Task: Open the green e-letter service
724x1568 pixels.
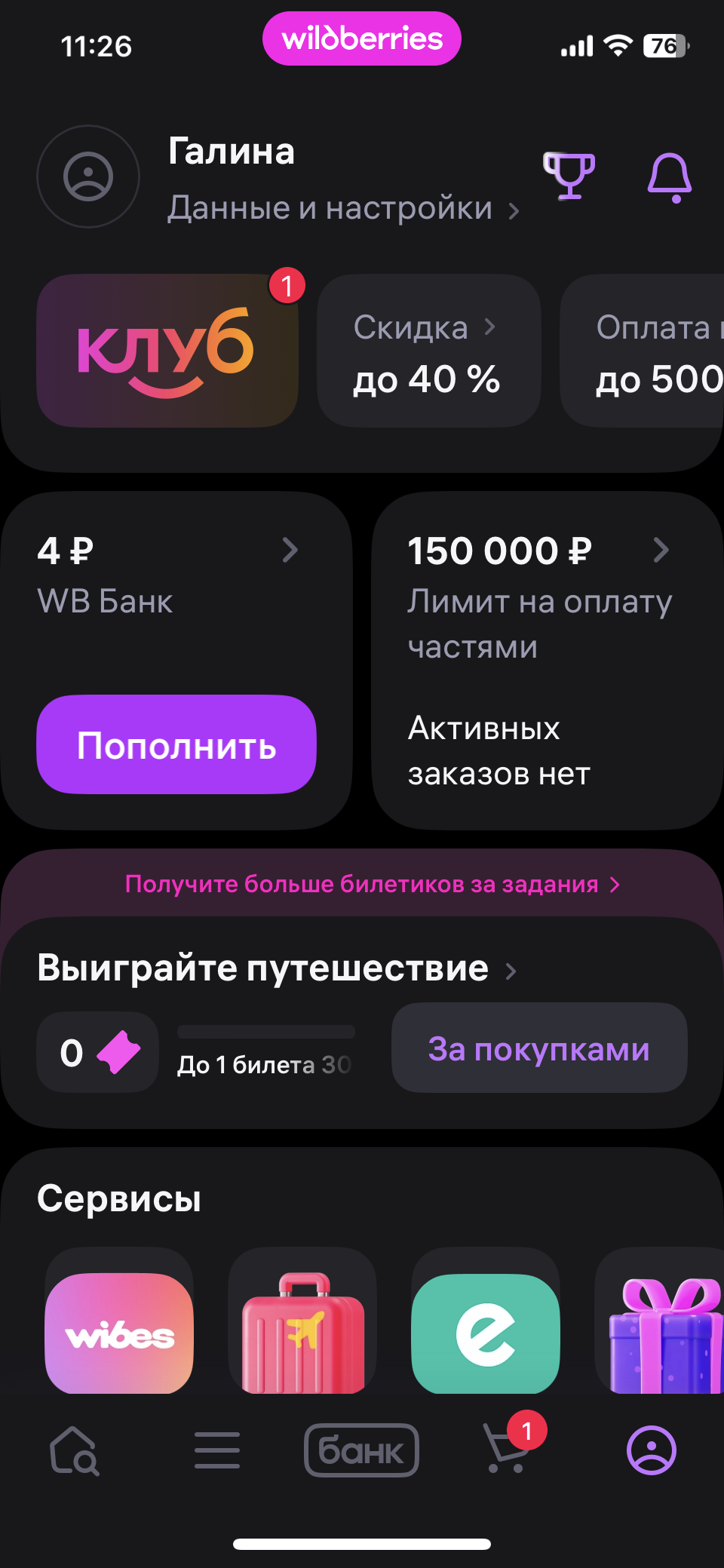Action: (486, 1333)
